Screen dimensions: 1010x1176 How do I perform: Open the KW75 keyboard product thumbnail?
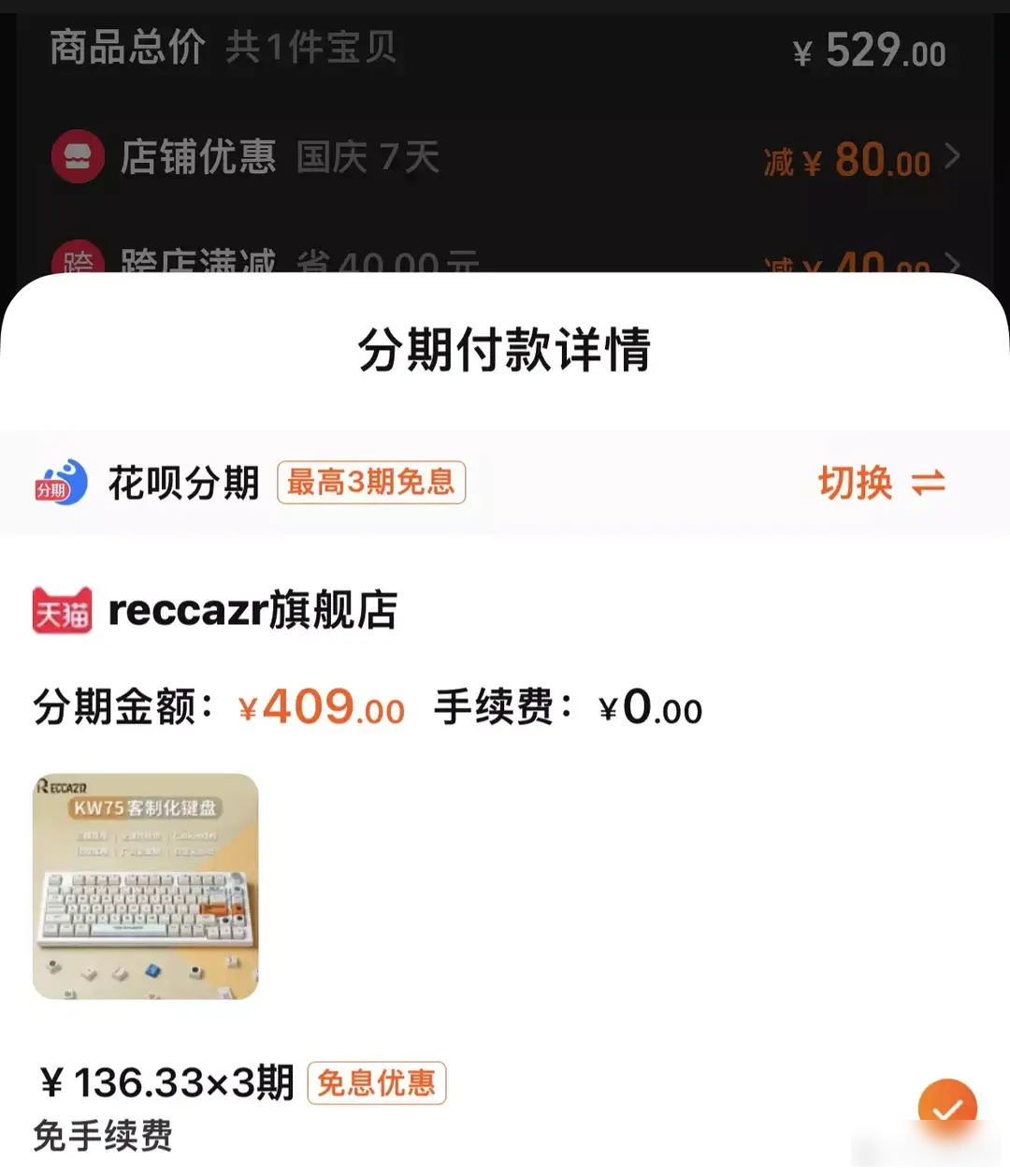coord(146,886)
